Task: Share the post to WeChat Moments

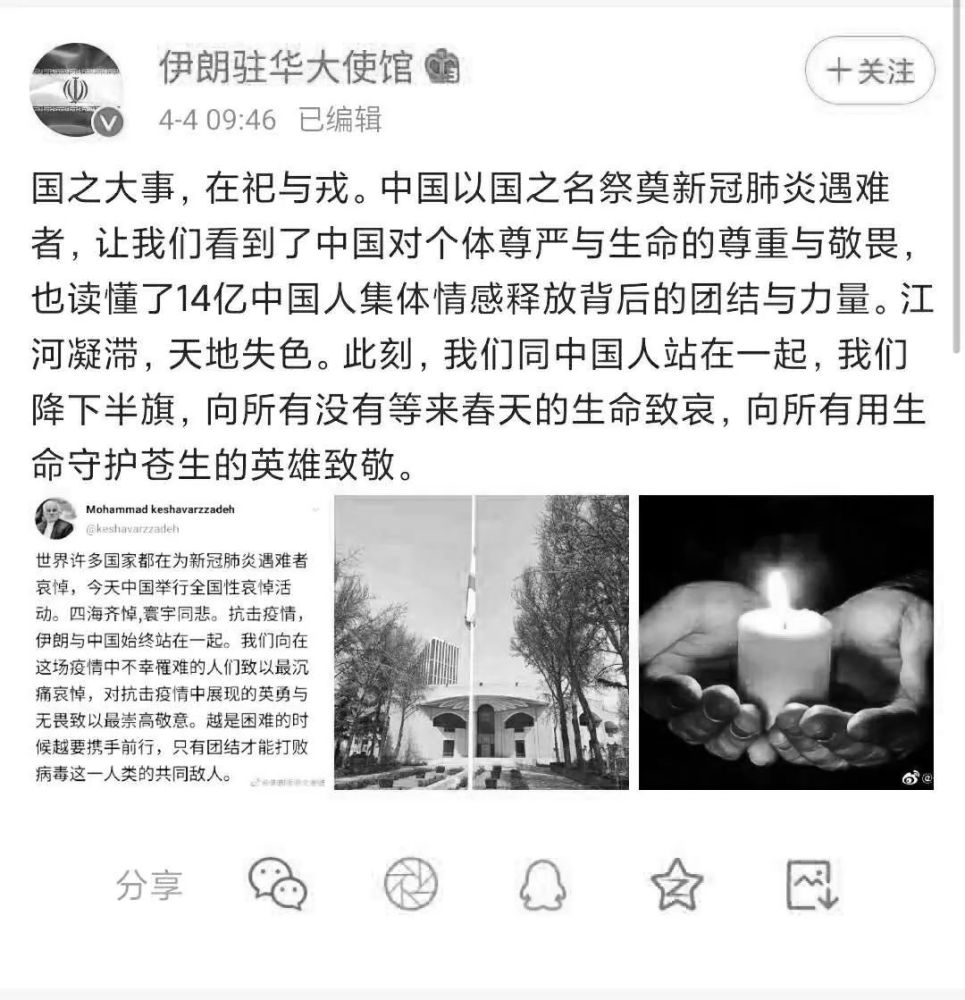Action: (410, 883)
